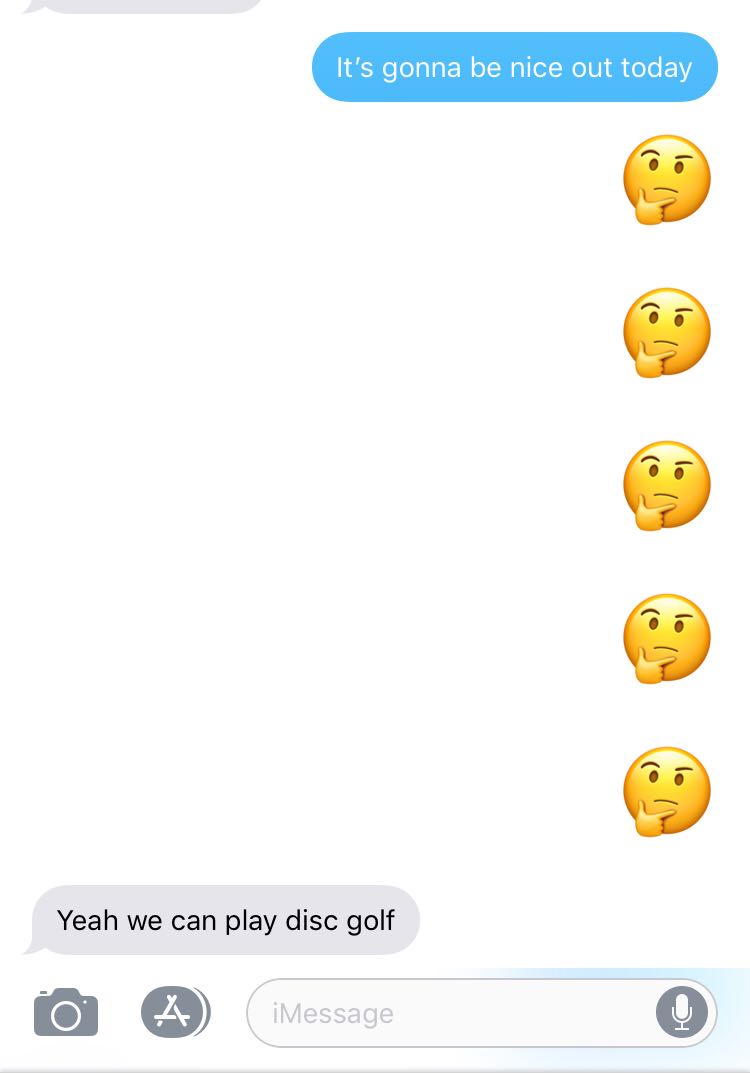750x1073 pixels.
Task: Select the middle thinking face emoji message
Action: (x=667, y=485)
